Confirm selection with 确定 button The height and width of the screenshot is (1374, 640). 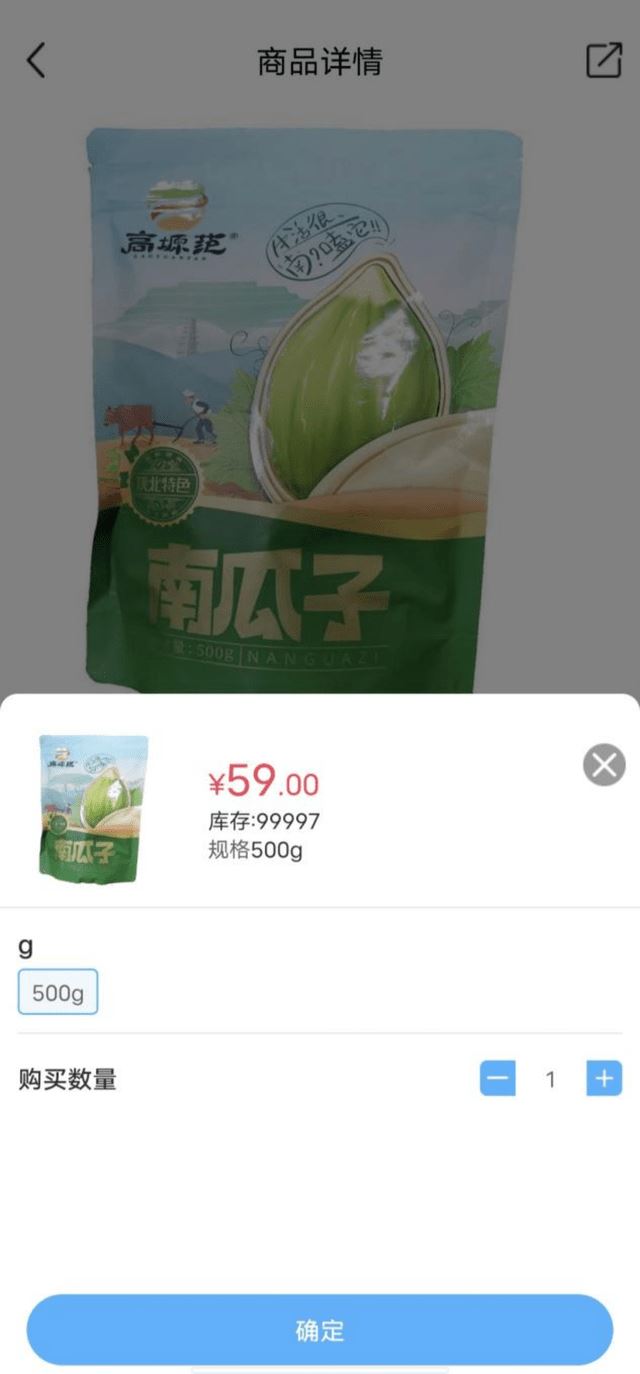[x=320, y=1330]
